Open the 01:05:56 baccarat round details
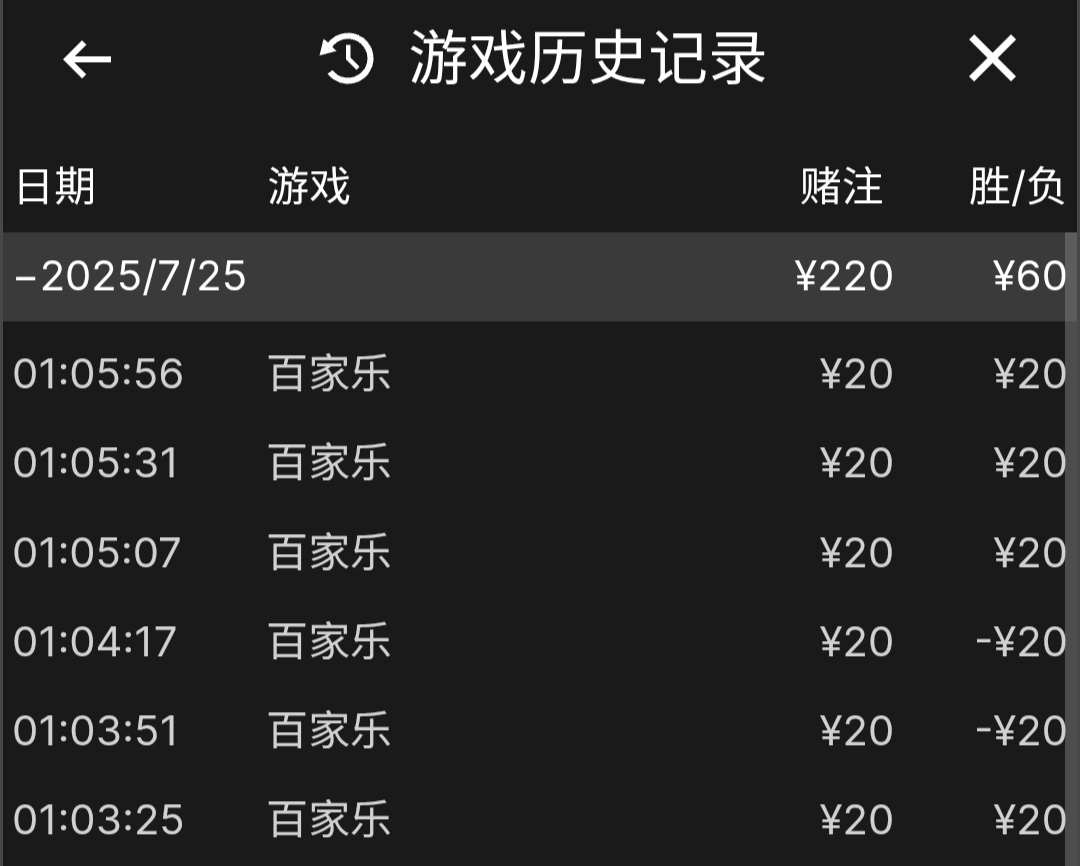The height and width of the screenshot is (866, 1080). coord(540,375)
